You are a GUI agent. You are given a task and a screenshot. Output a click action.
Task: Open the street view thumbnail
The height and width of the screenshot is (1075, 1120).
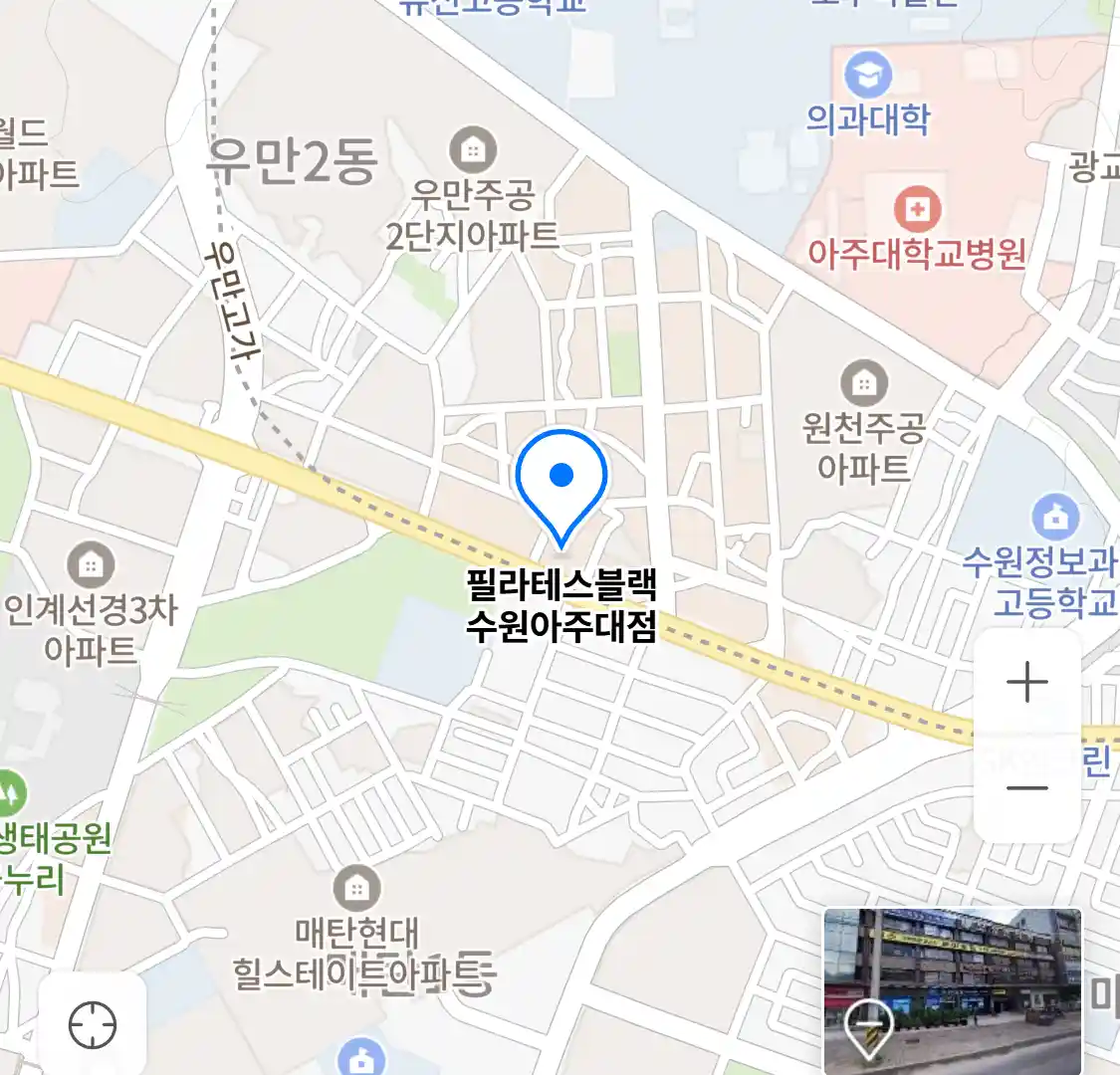pos(952,989)
